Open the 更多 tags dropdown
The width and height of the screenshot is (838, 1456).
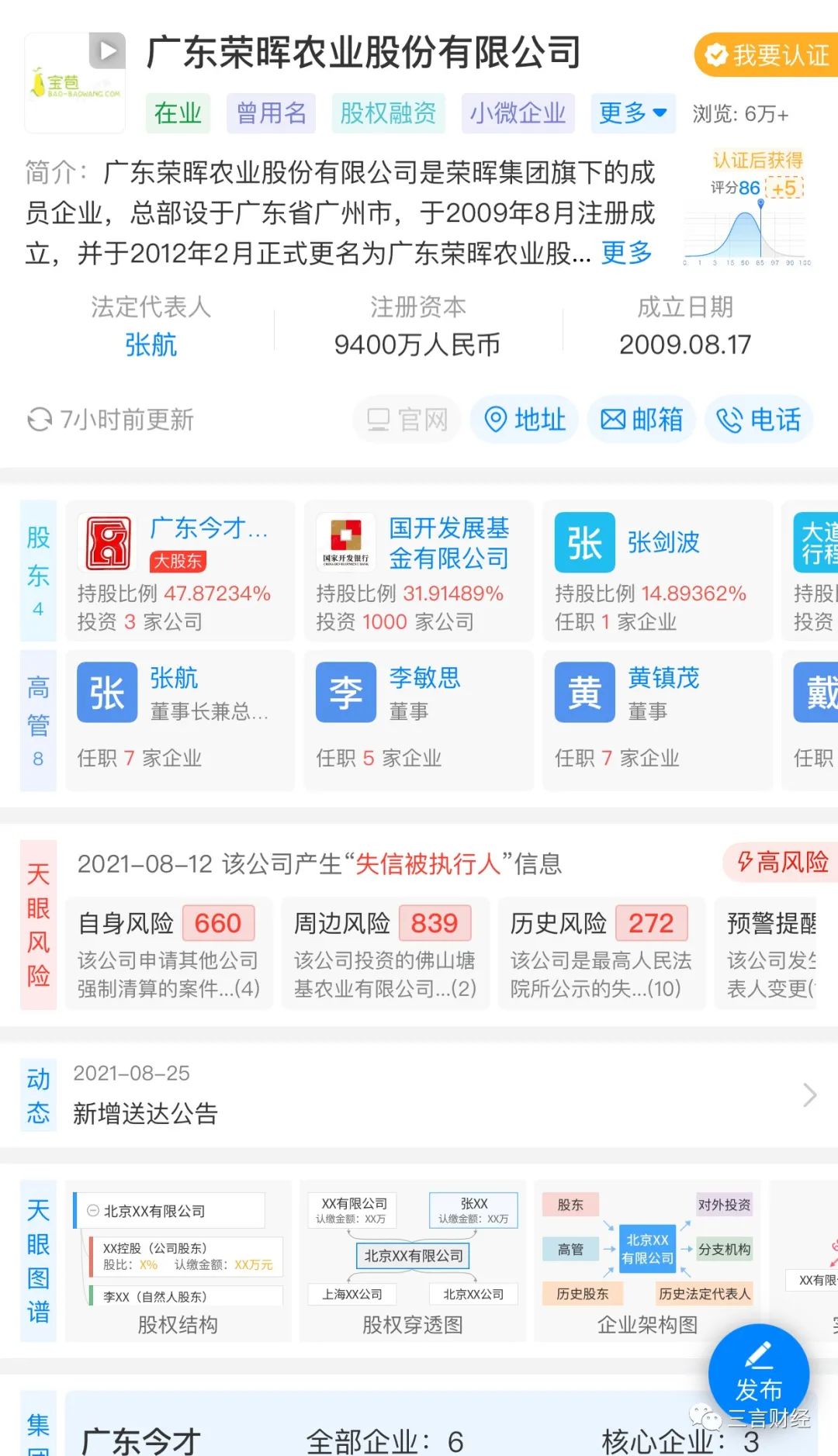pos(633,113)
